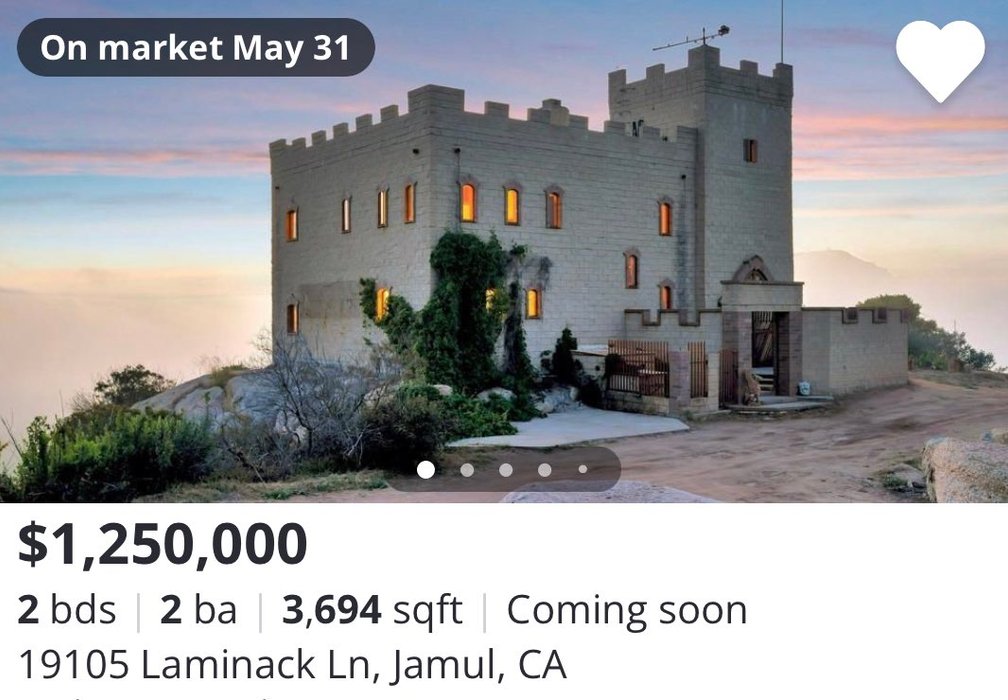Save this castle listing with the heart
Viewport: 1008px width, 700px height.
tap(939, 58)
